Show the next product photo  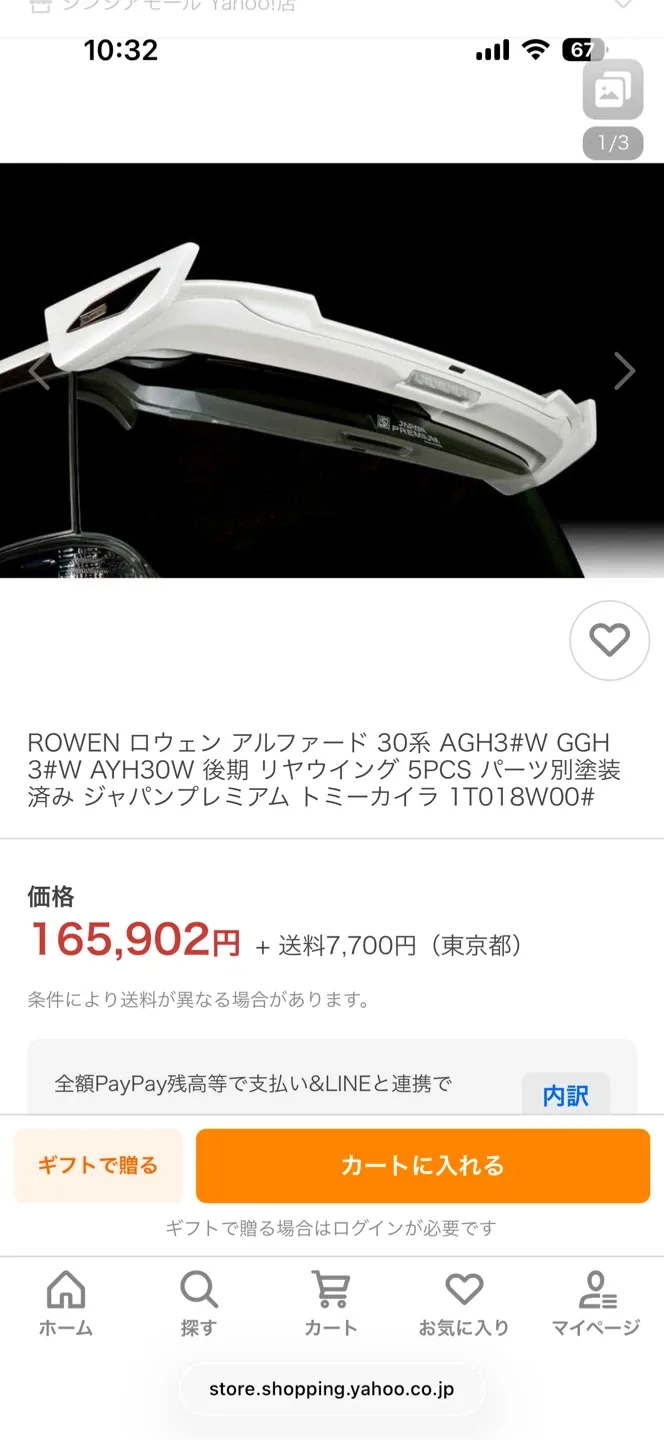[x=624, y=371]
